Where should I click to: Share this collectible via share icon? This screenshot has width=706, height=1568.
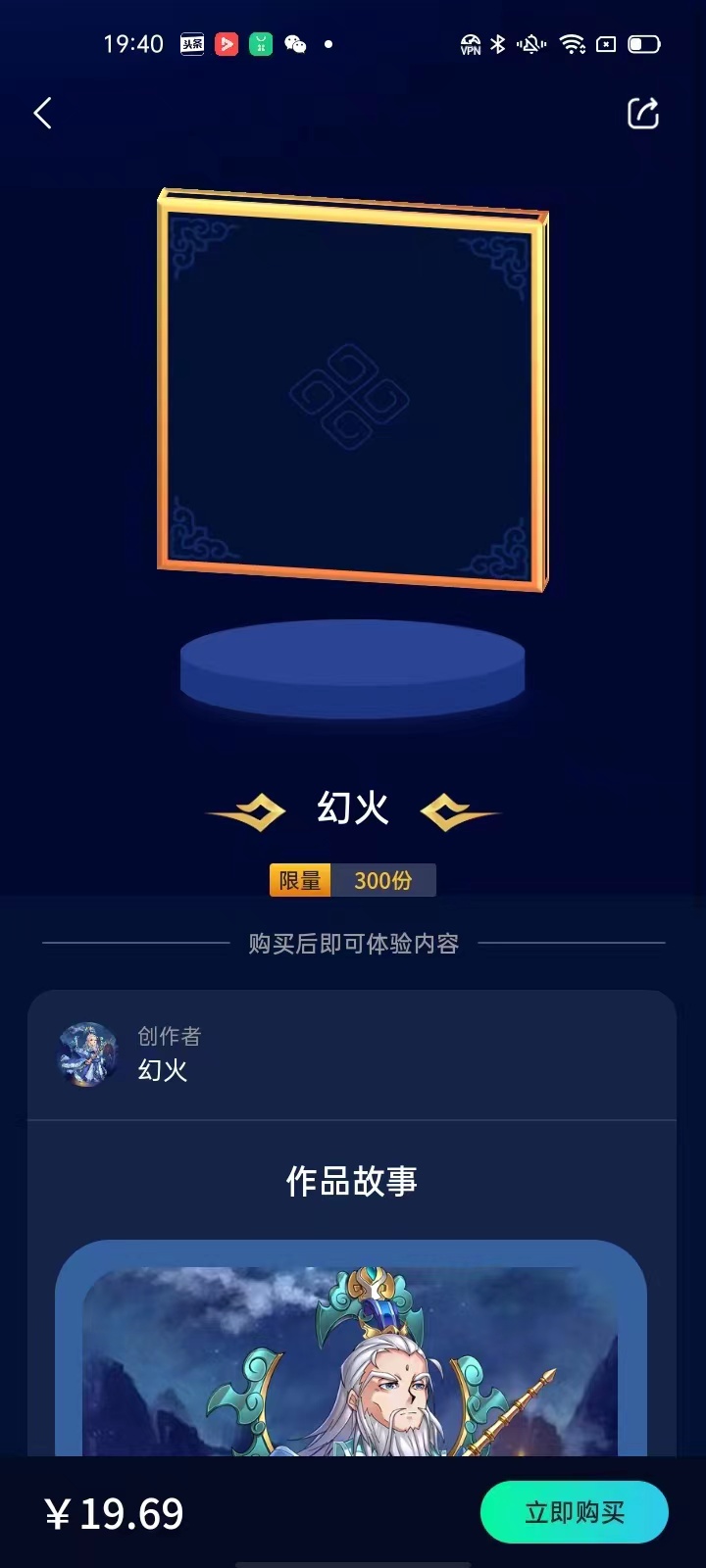(643, 114)
